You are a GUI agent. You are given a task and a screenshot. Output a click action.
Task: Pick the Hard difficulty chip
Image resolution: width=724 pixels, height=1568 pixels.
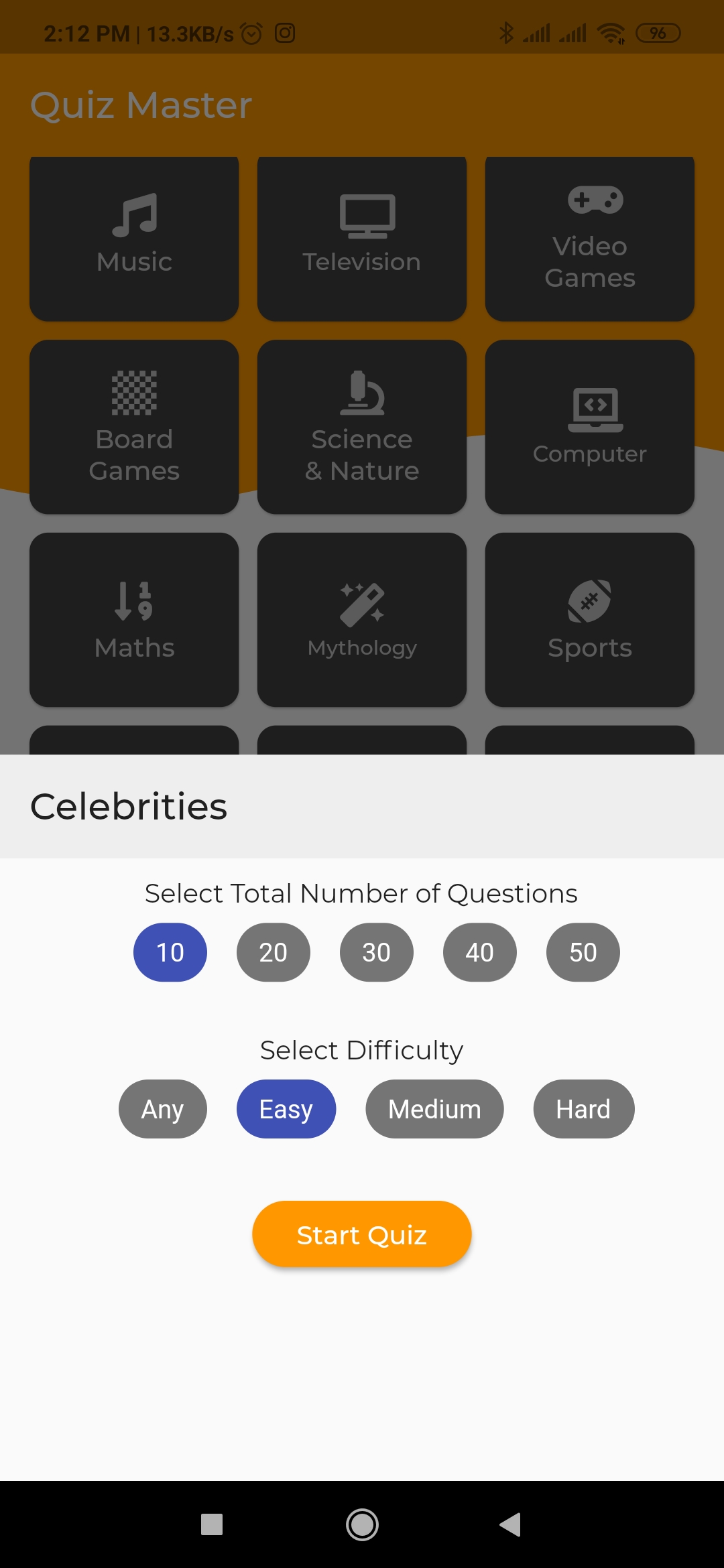pyautogui.click(x=583, y=1109)
